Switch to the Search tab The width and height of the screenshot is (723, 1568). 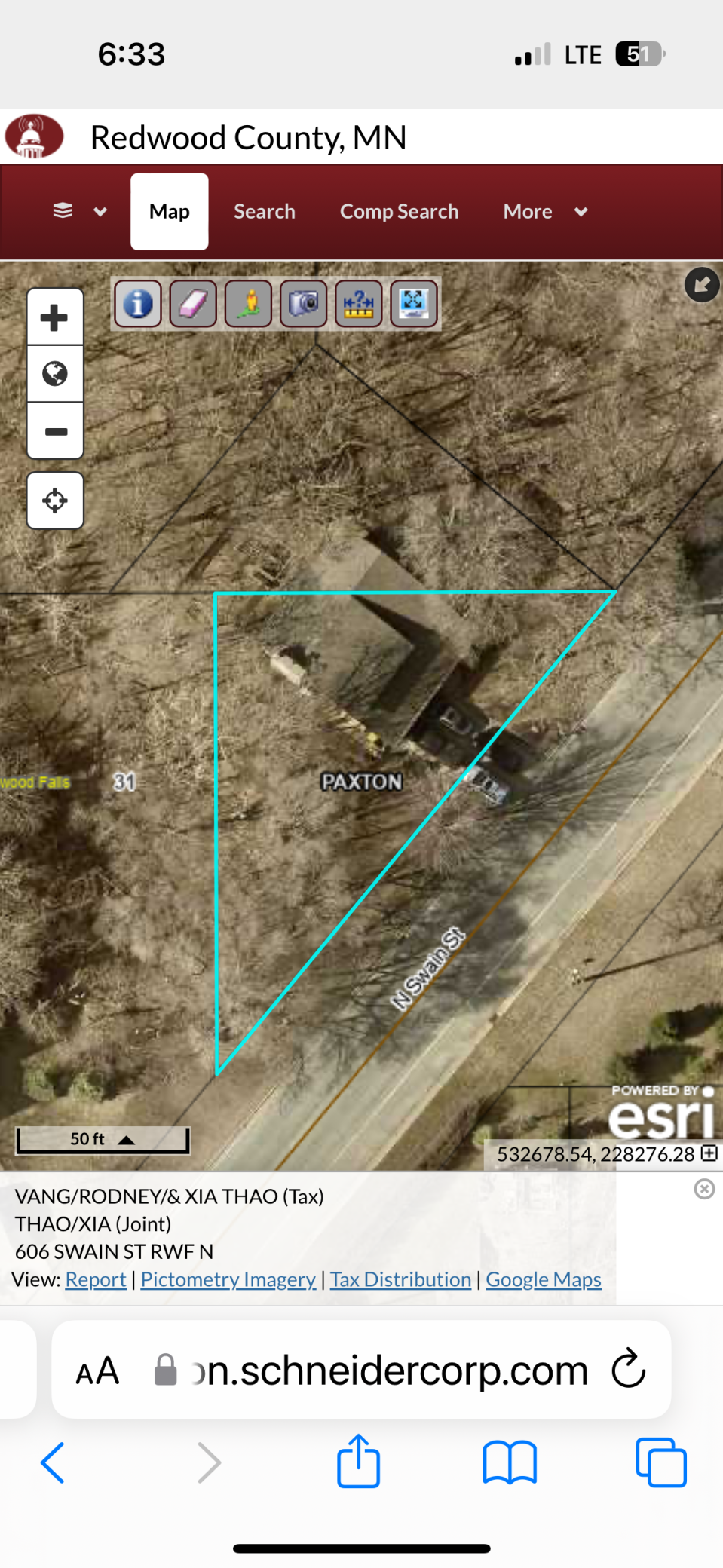264,212
